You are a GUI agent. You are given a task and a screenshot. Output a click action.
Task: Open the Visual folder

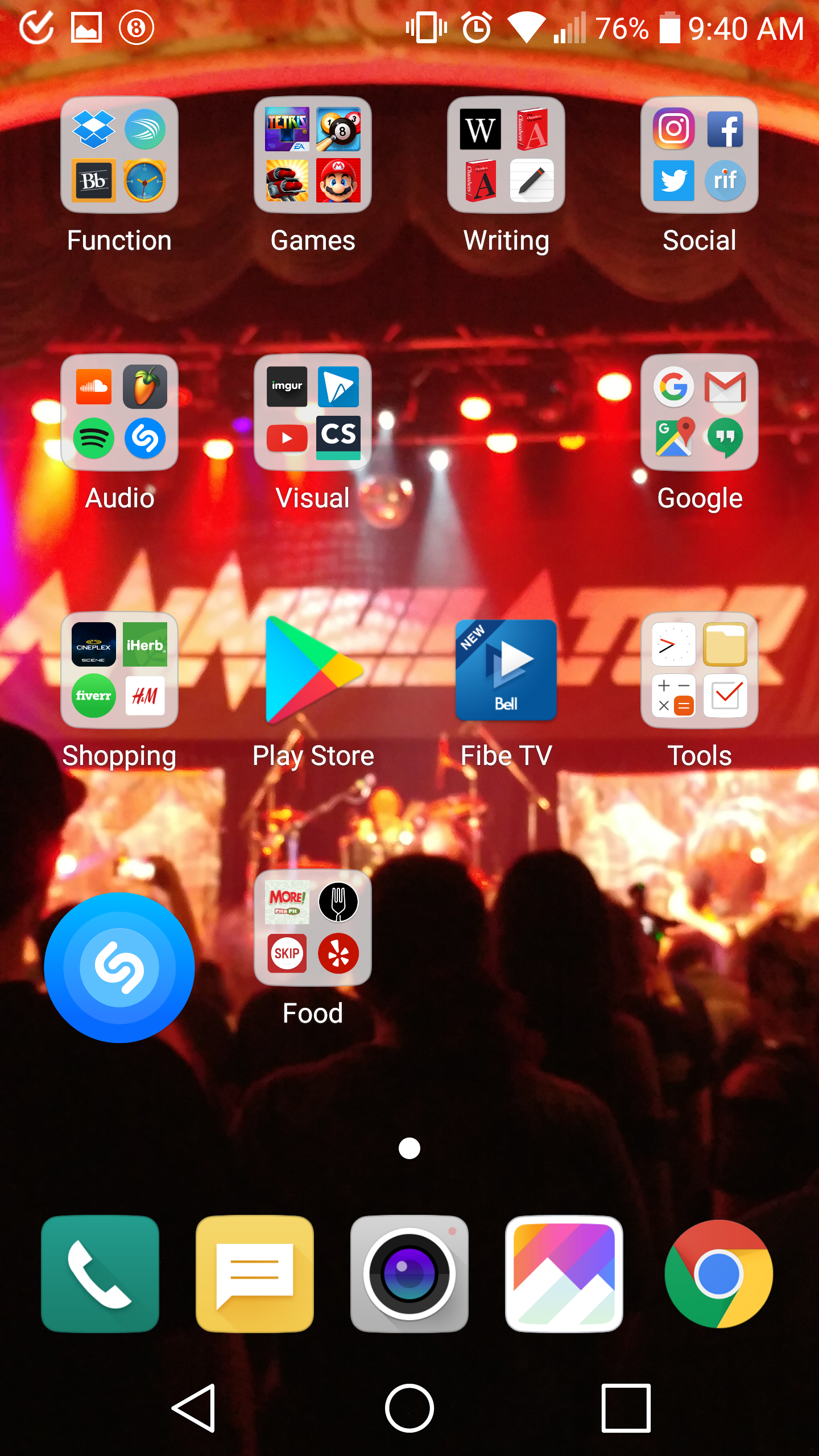pyautogui.click(x=313, y=412)
